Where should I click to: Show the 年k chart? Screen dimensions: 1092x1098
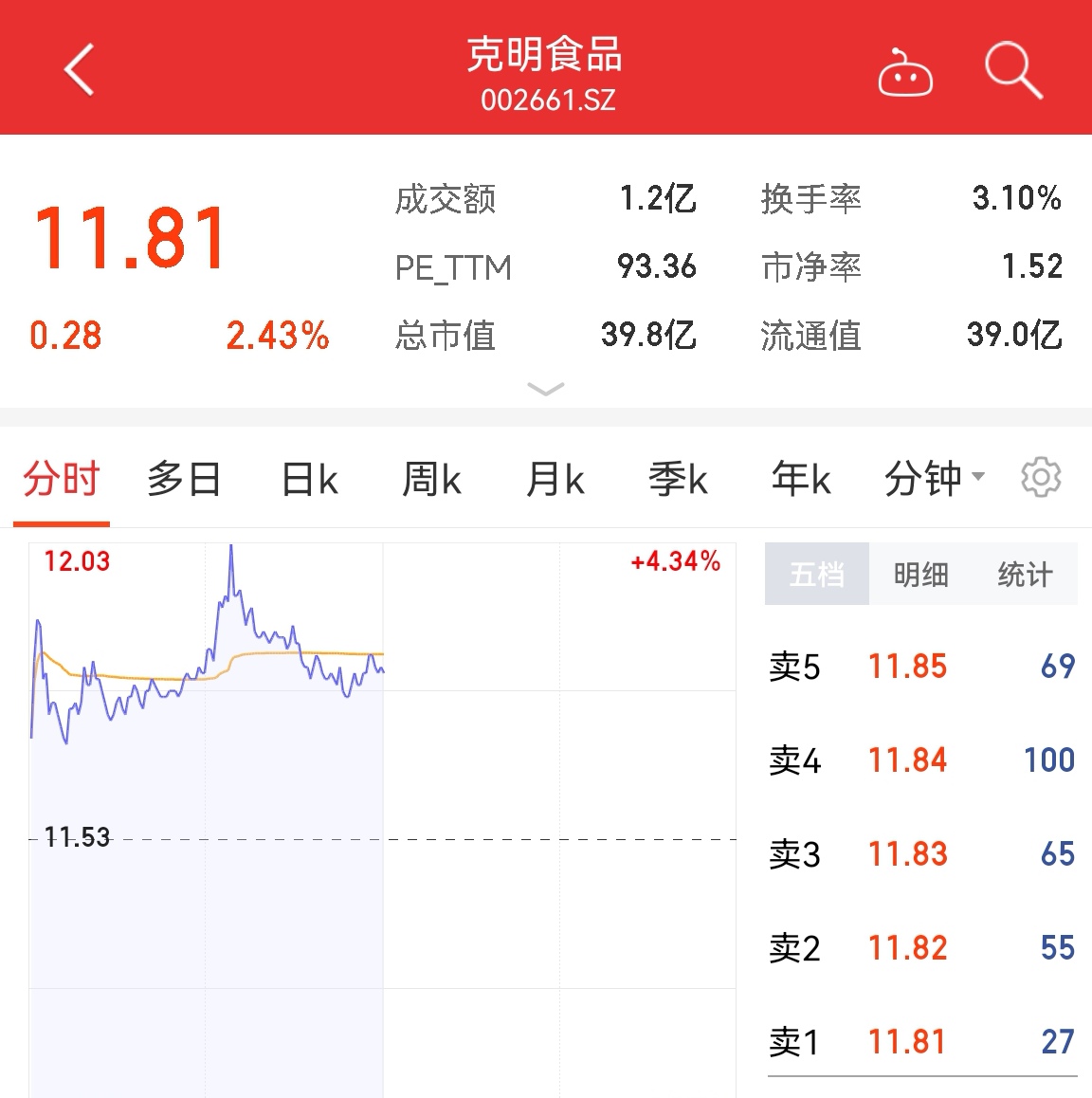tap(801, 479)
